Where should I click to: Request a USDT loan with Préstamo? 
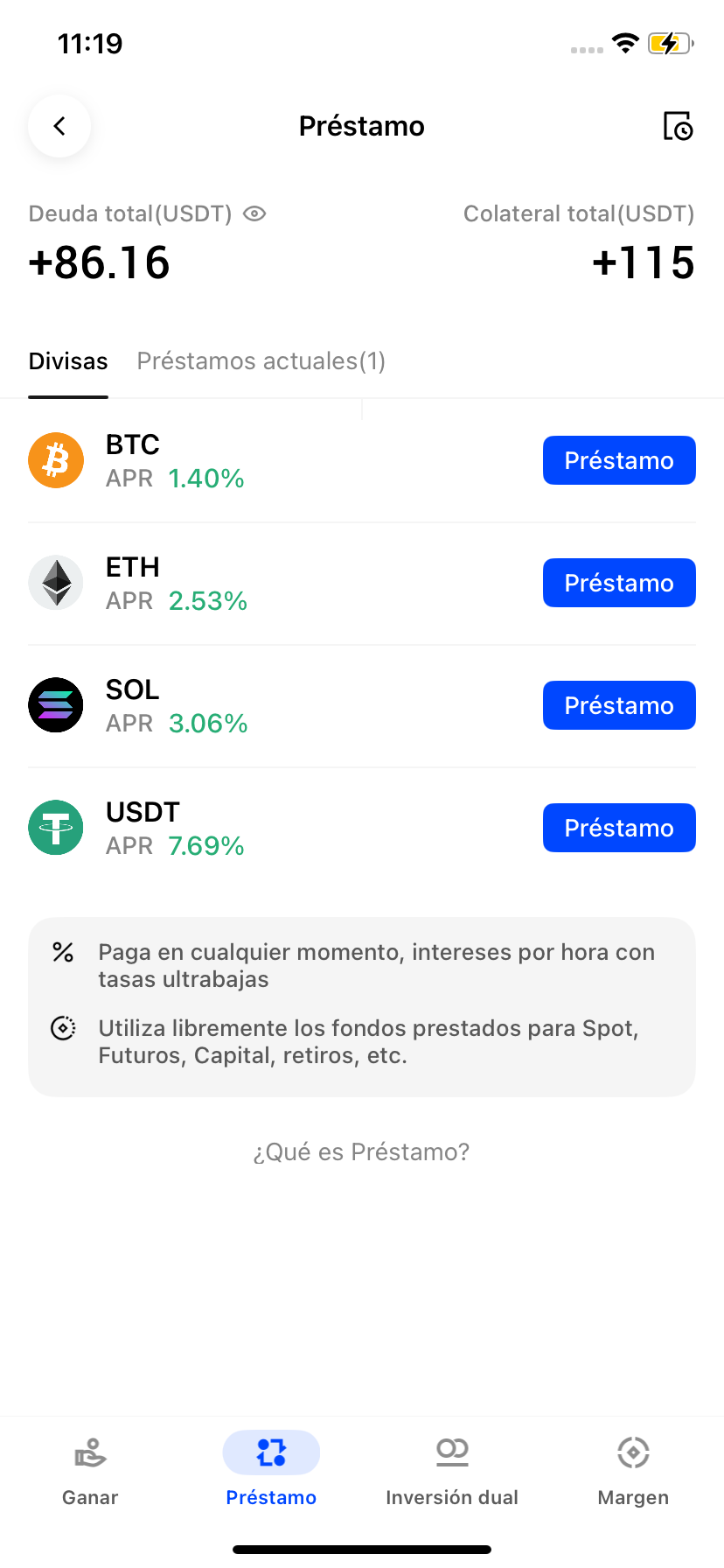coord(618,828)
